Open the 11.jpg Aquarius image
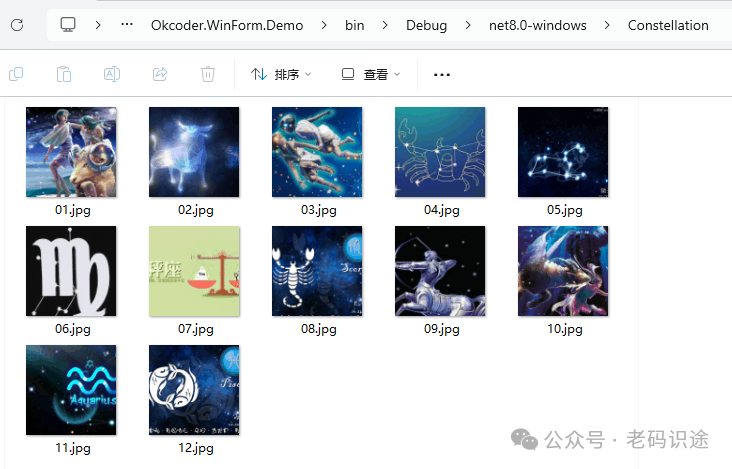 click(71, 399)
